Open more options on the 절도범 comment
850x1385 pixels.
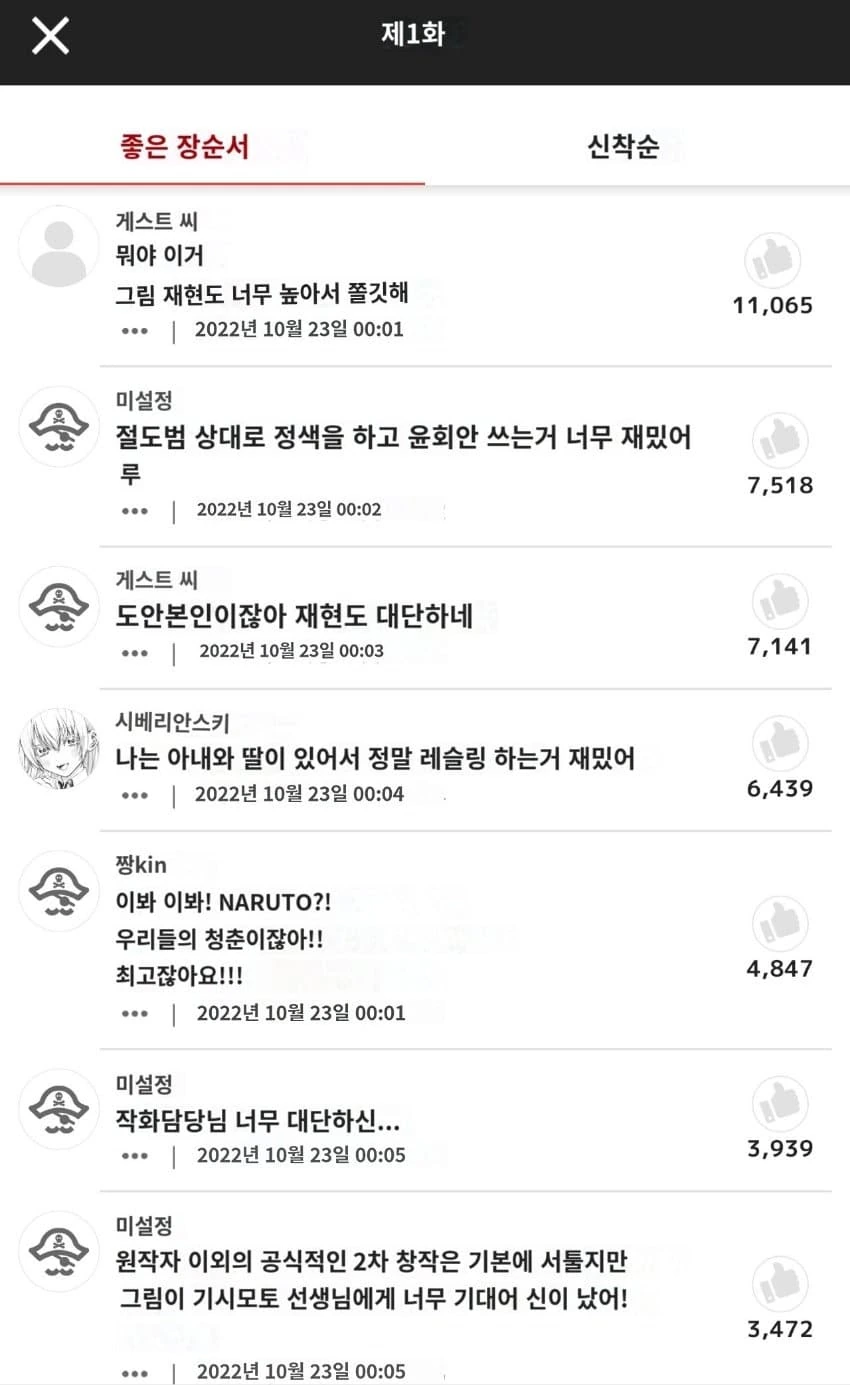pyautogui.click(x=134, y=510)
